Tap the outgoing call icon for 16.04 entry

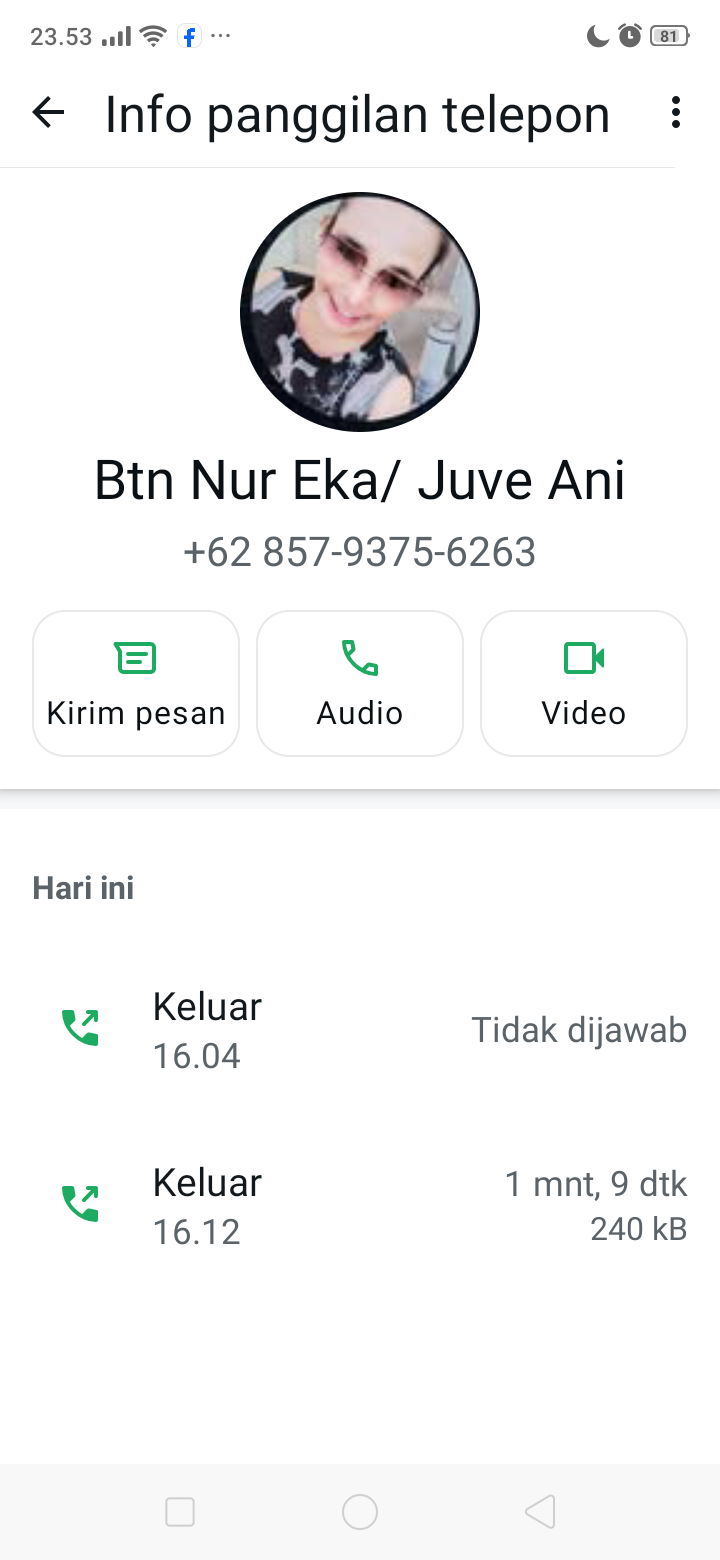tap(80, 1028)
